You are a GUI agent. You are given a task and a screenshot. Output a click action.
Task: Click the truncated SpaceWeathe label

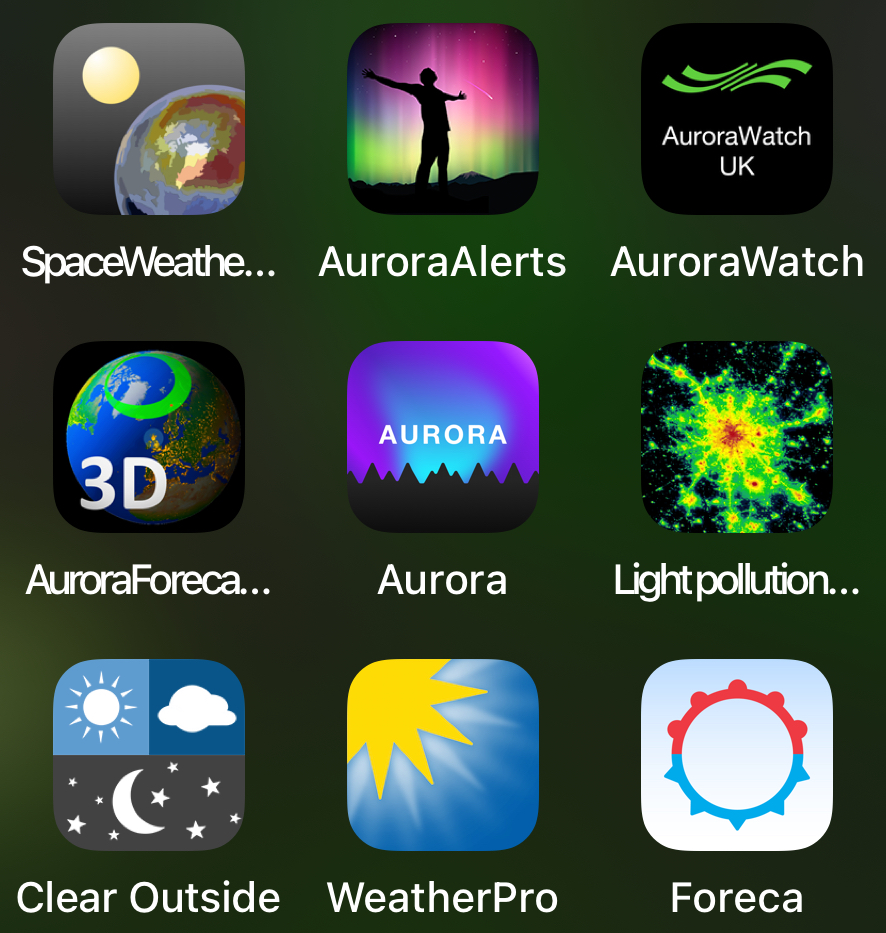[148, 262]
